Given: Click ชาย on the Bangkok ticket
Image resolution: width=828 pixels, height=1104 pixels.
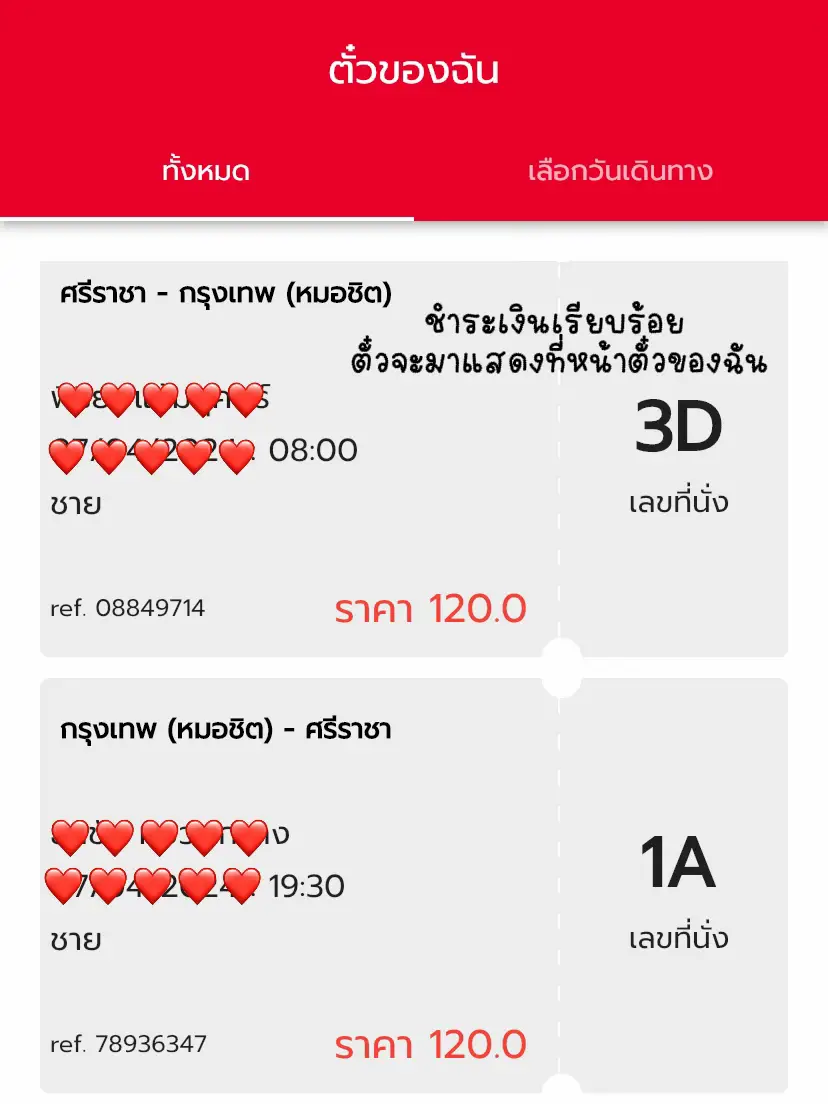Looking at the screenshot, I should tap(75, 940).
